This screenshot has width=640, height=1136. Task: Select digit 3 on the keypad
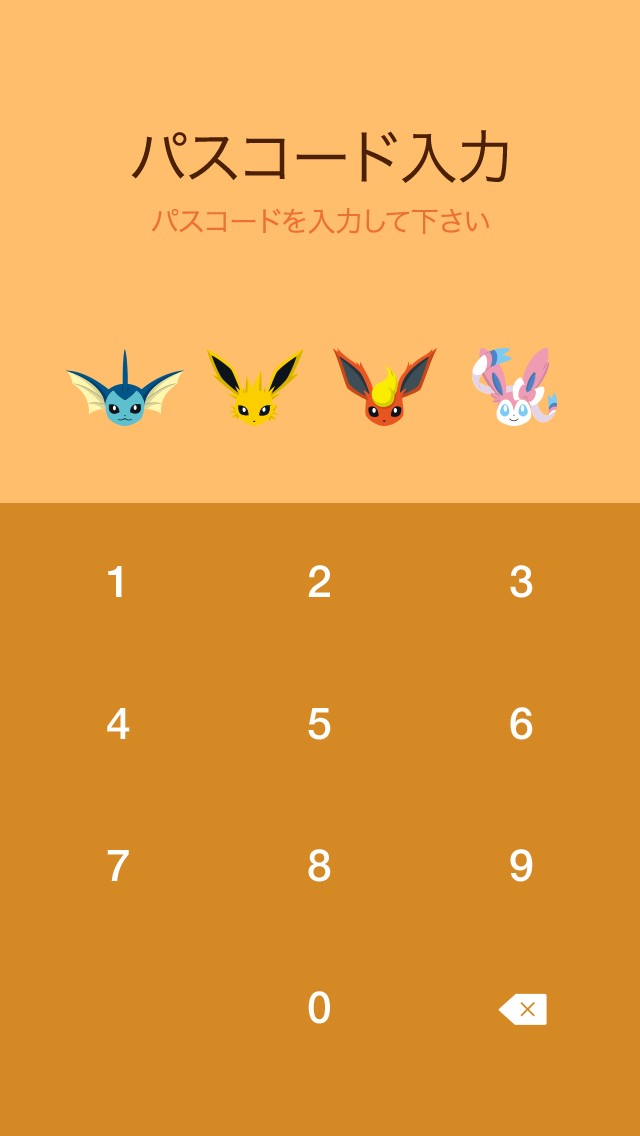click(521, 582)
